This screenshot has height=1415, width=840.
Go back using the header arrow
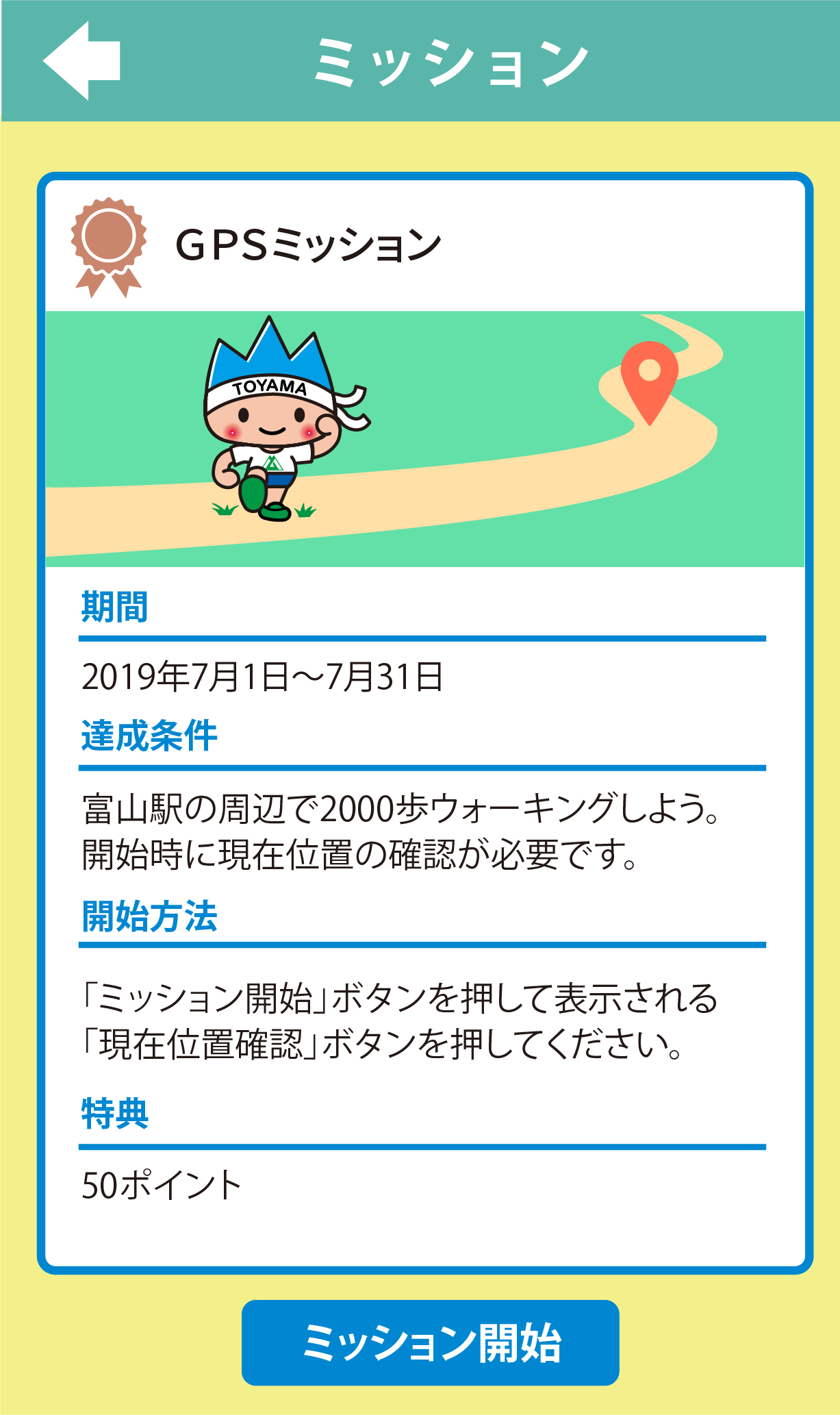tap(81, 61)
